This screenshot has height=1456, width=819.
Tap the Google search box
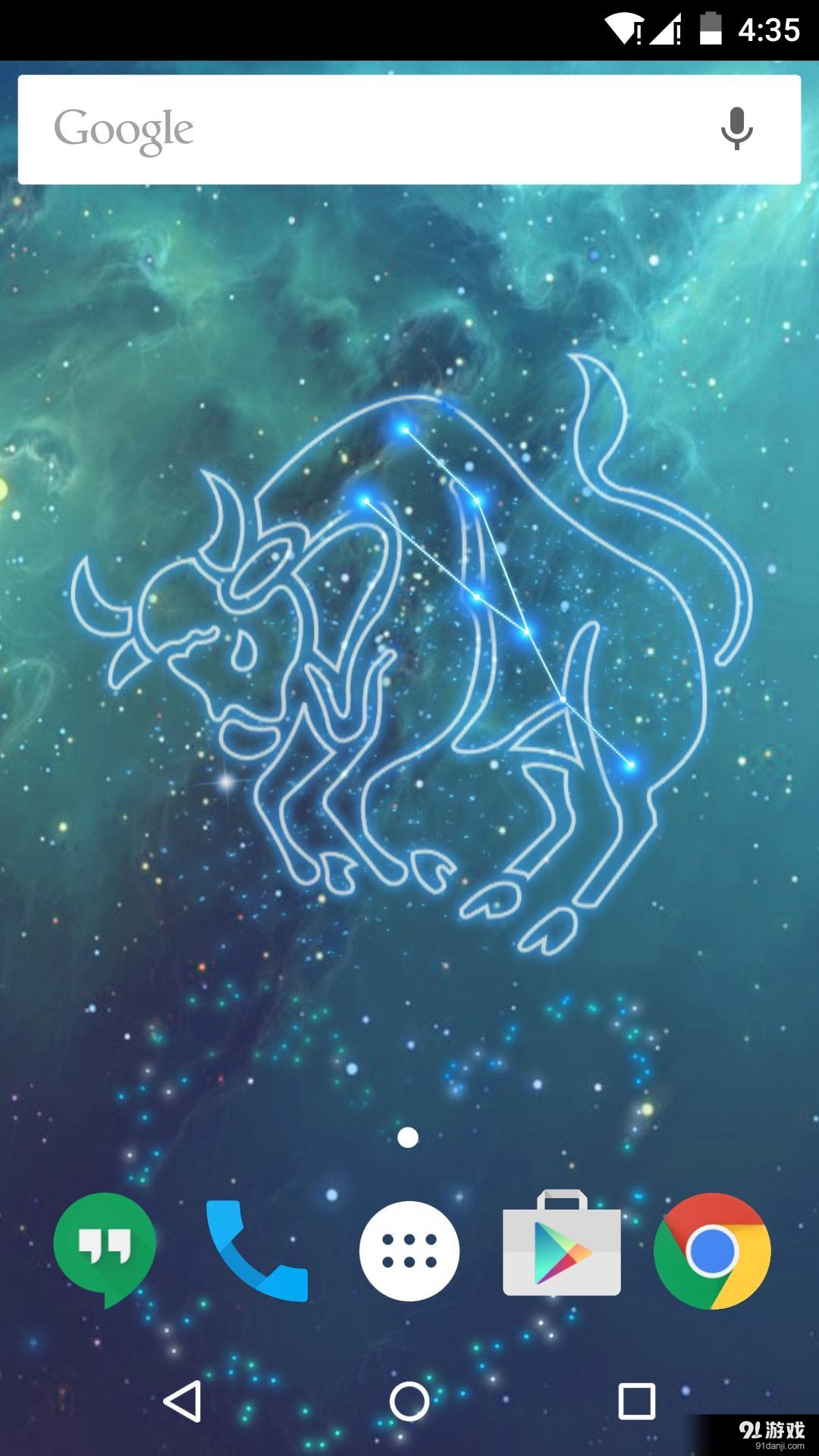(364, 130)
